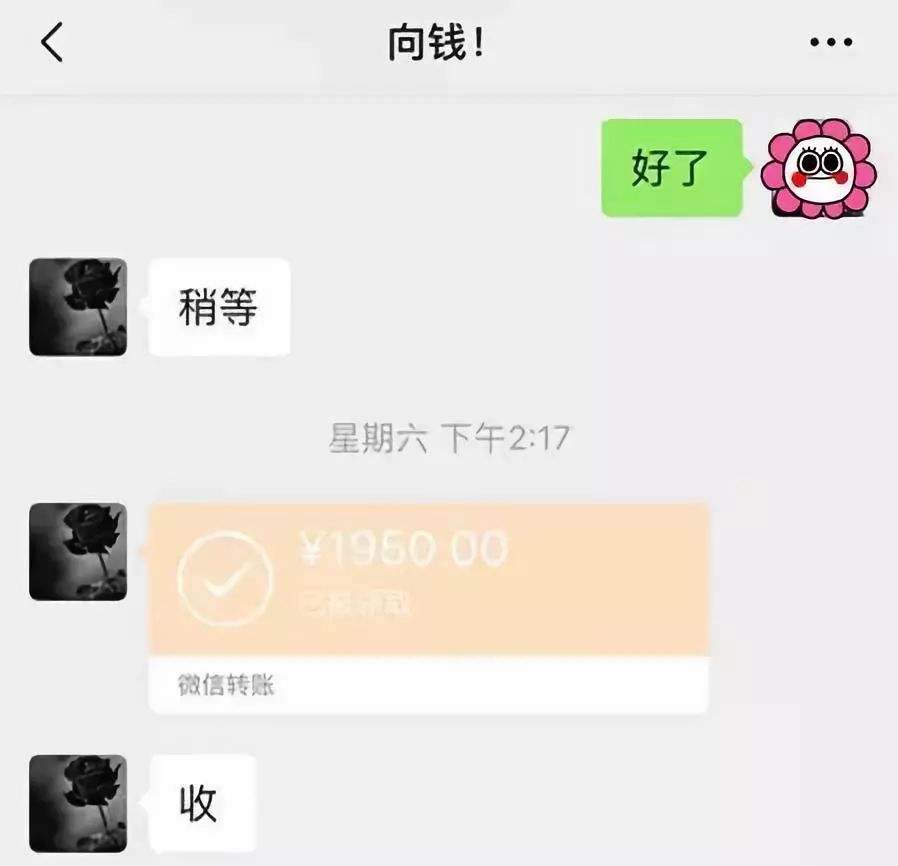This screenshot has width=898, height=866.
Task: Open the three-dot chat options menu
Action: click(x=830, y=43)
